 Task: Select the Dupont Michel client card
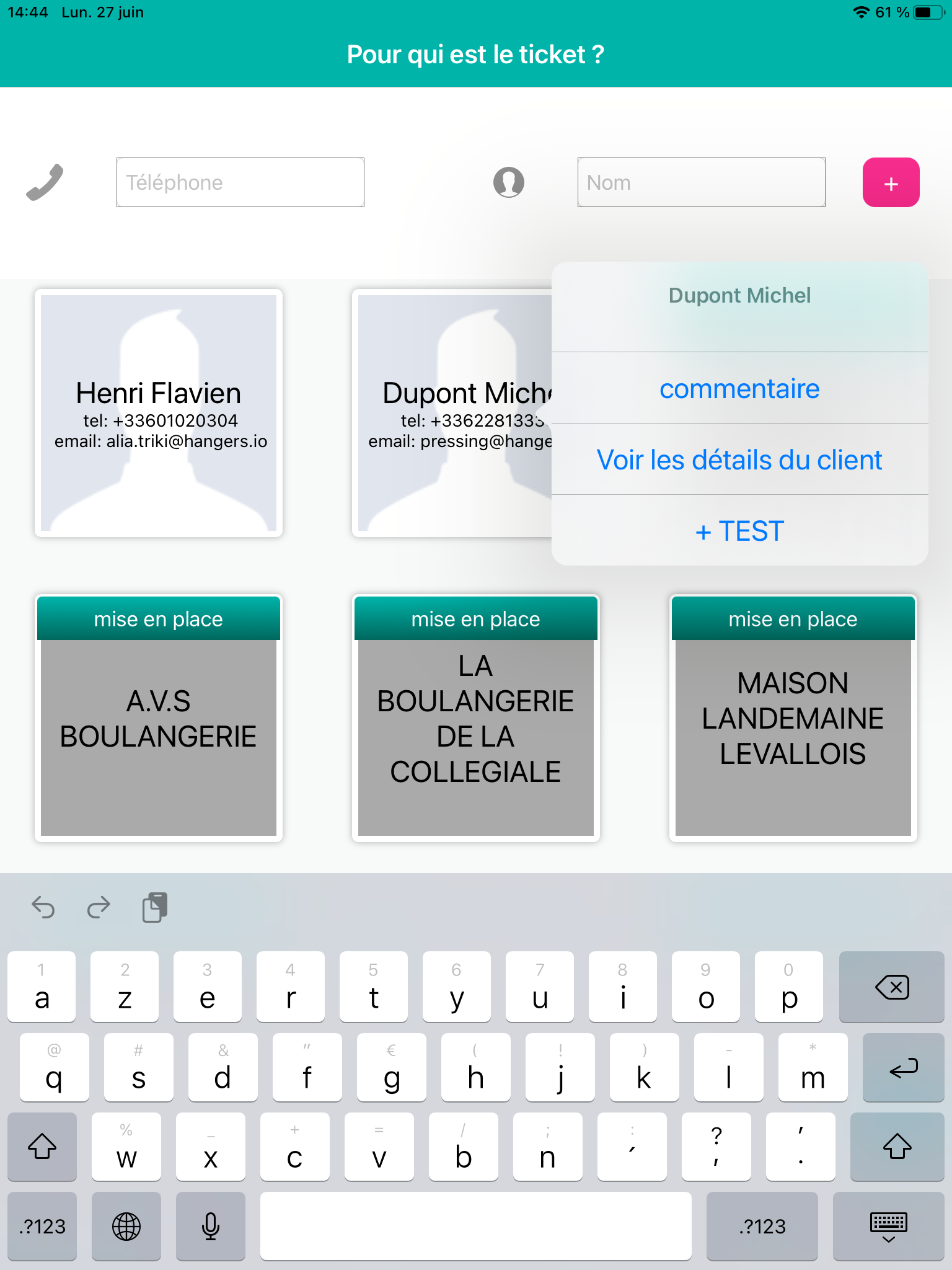pyautogui.click(x=452, y=413)
